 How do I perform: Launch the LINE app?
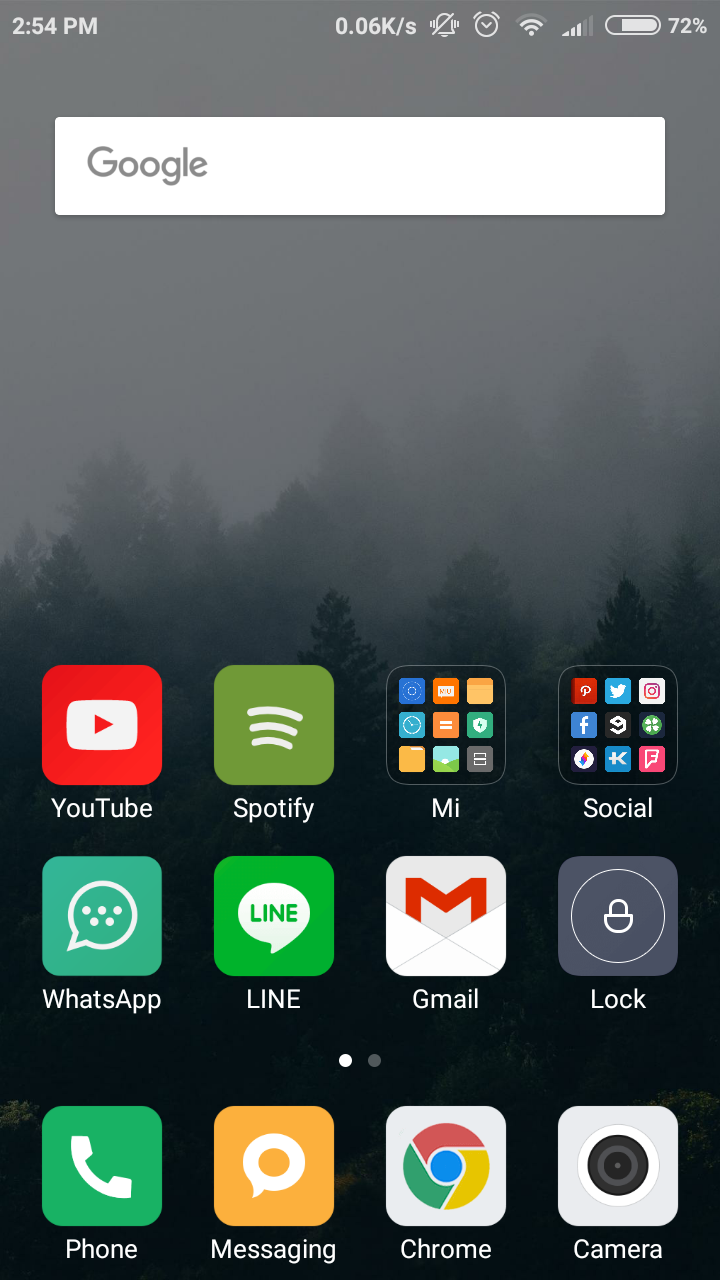[x=274, y=916]
